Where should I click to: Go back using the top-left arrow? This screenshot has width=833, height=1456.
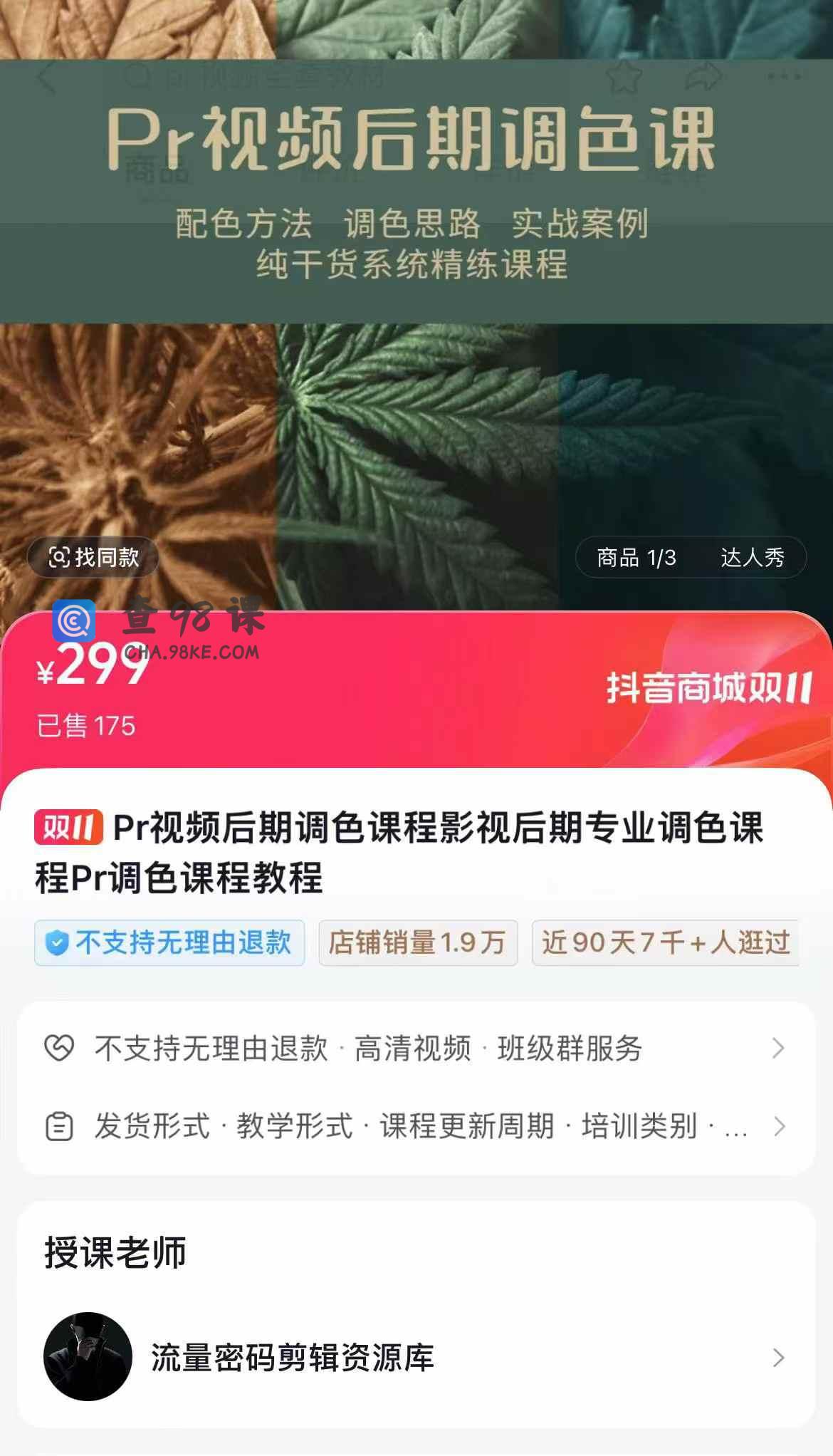click(47, 77)
